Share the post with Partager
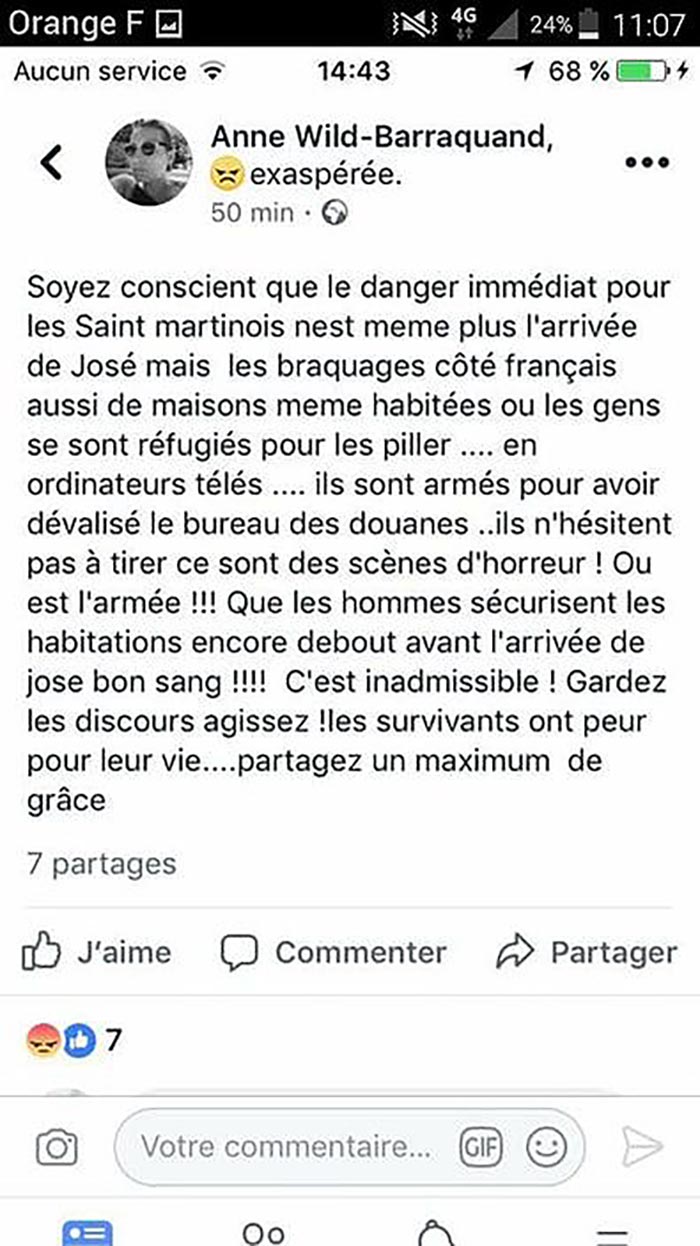The width and height of the screenshot is (700, 1246). tap(587, 952)
